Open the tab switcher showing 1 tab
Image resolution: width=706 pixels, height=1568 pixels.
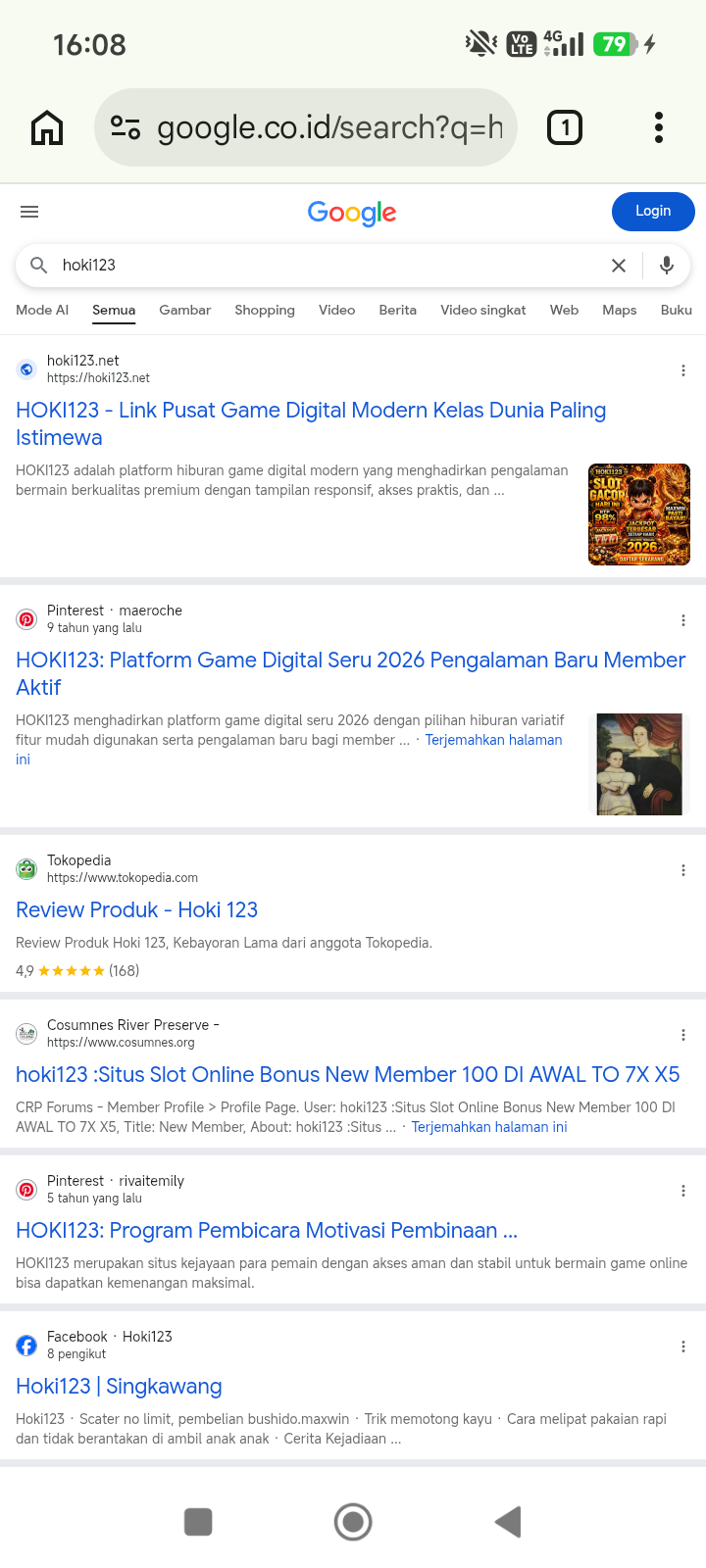tap(565, 127)
